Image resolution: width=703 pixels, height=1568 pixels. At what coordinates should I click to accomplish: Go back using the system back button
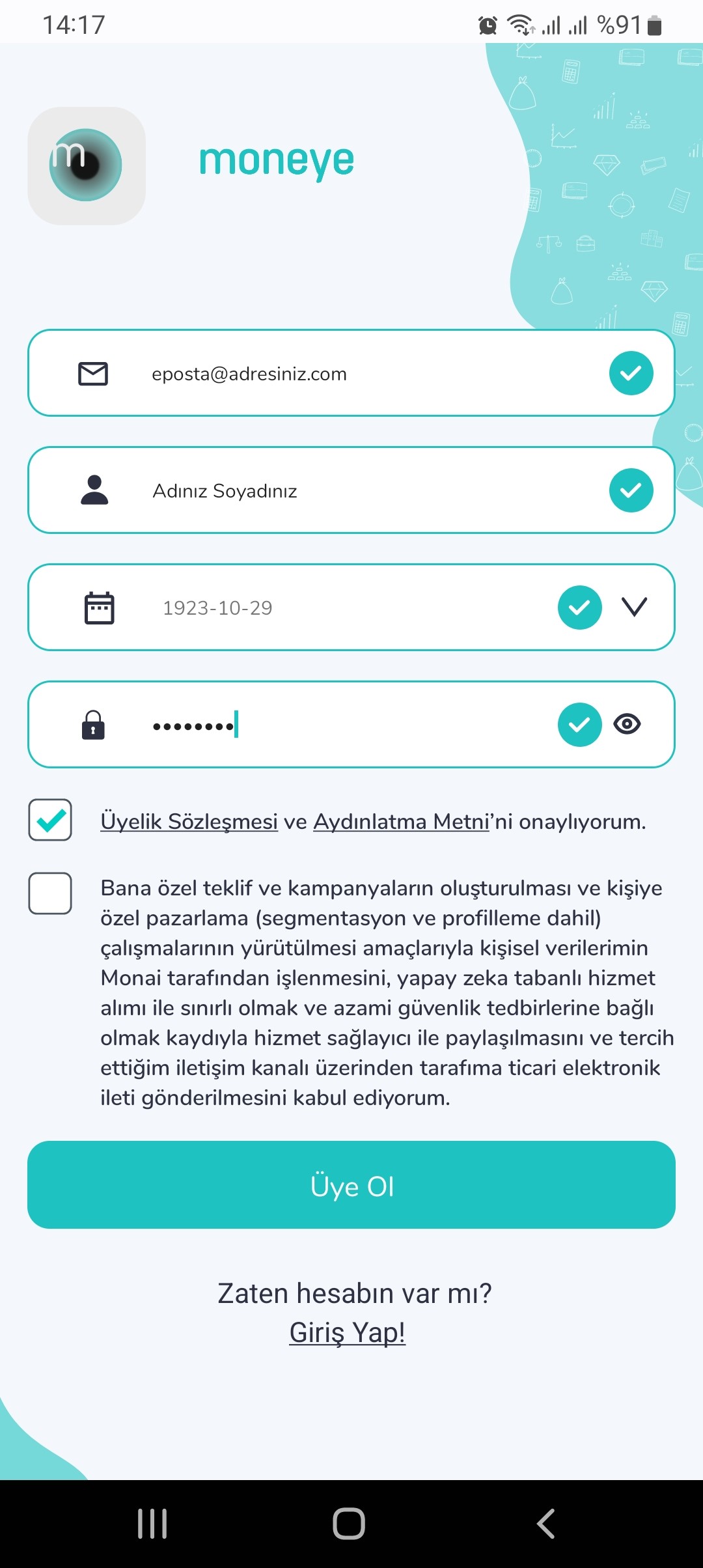tap(545, 1524)
